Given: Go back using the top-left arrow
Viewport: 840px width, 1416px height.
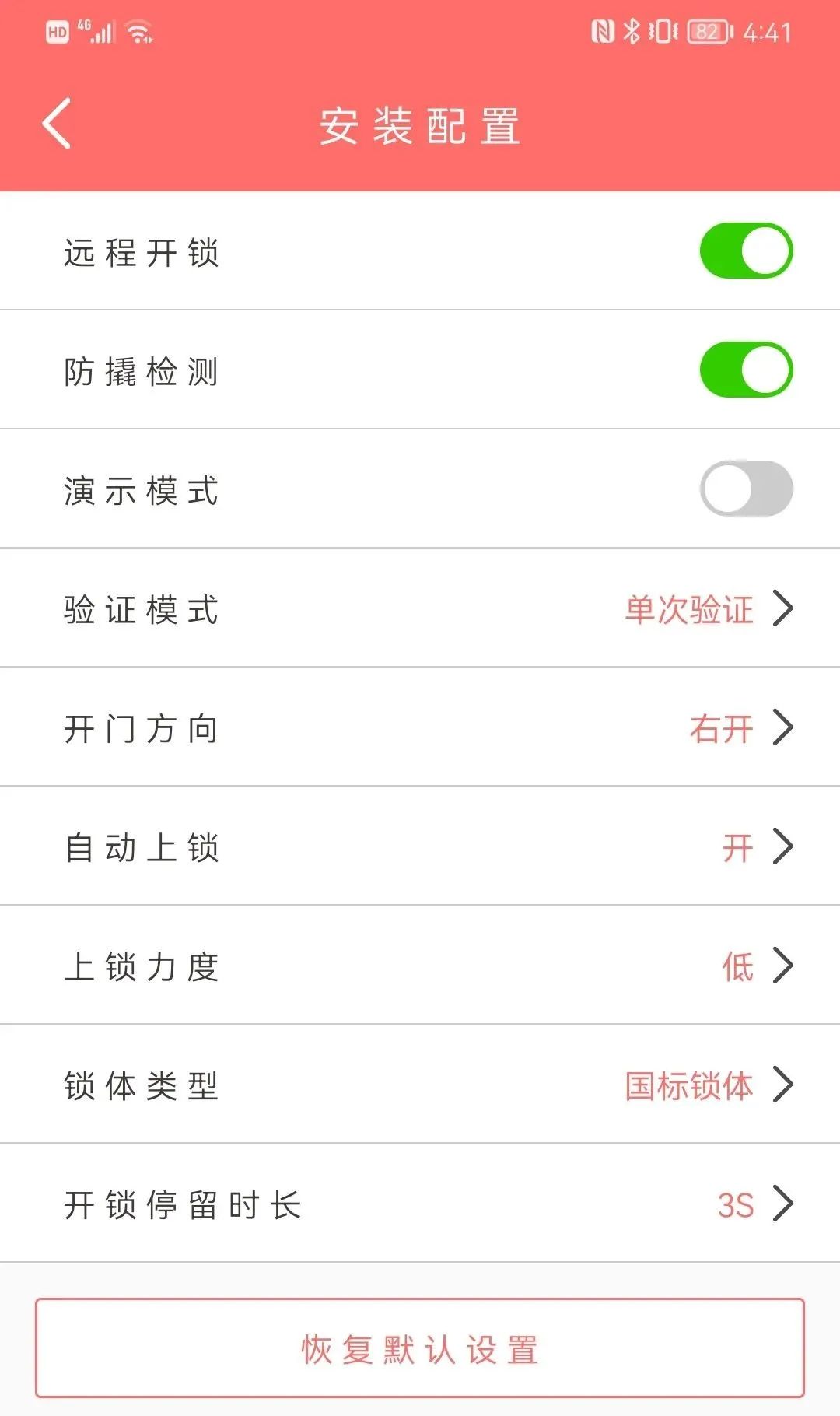Looking at the screenshot, I should pos(57,124).
